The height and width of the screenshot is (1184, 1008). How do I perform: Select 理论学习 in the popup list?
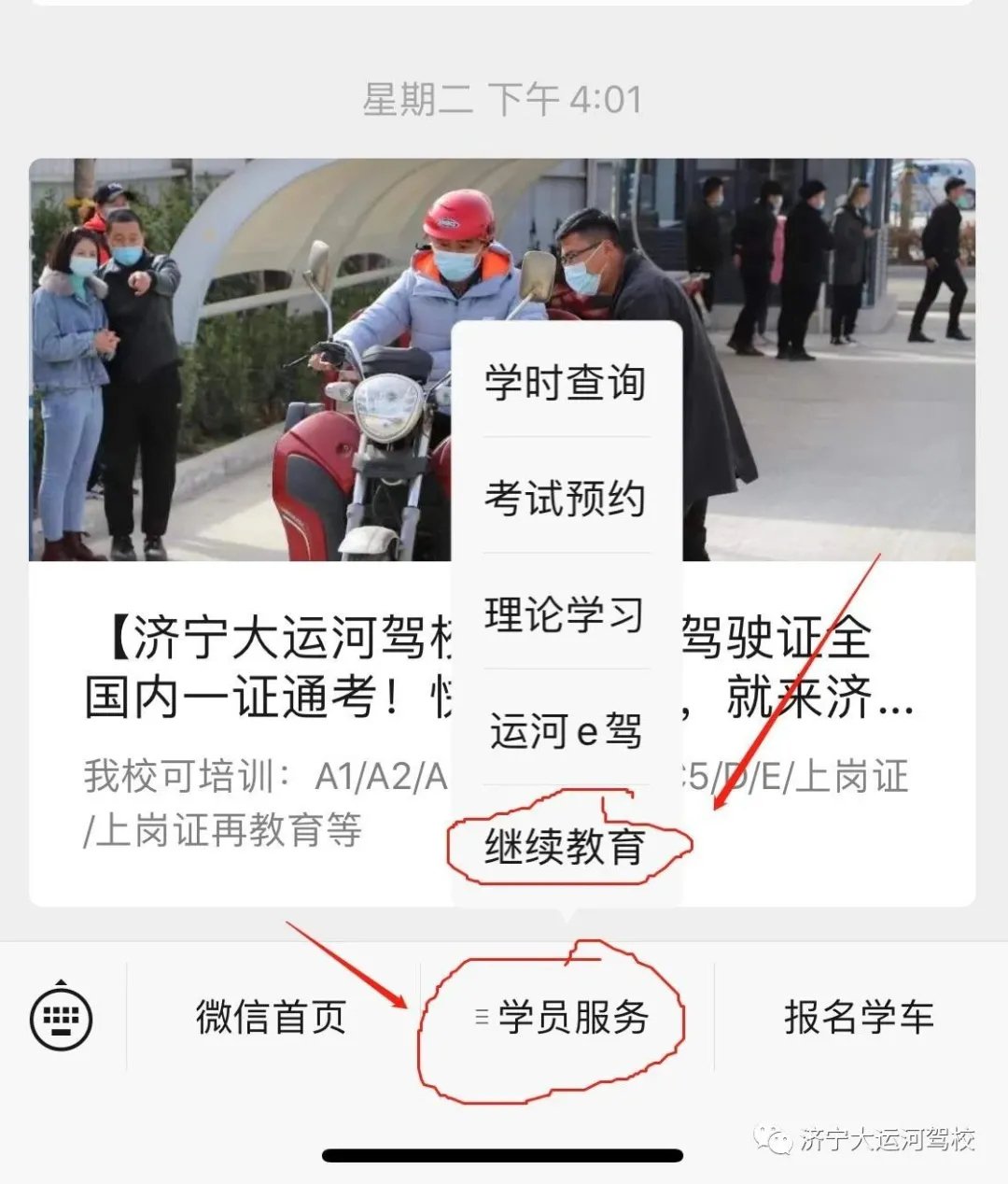[565, 615]
